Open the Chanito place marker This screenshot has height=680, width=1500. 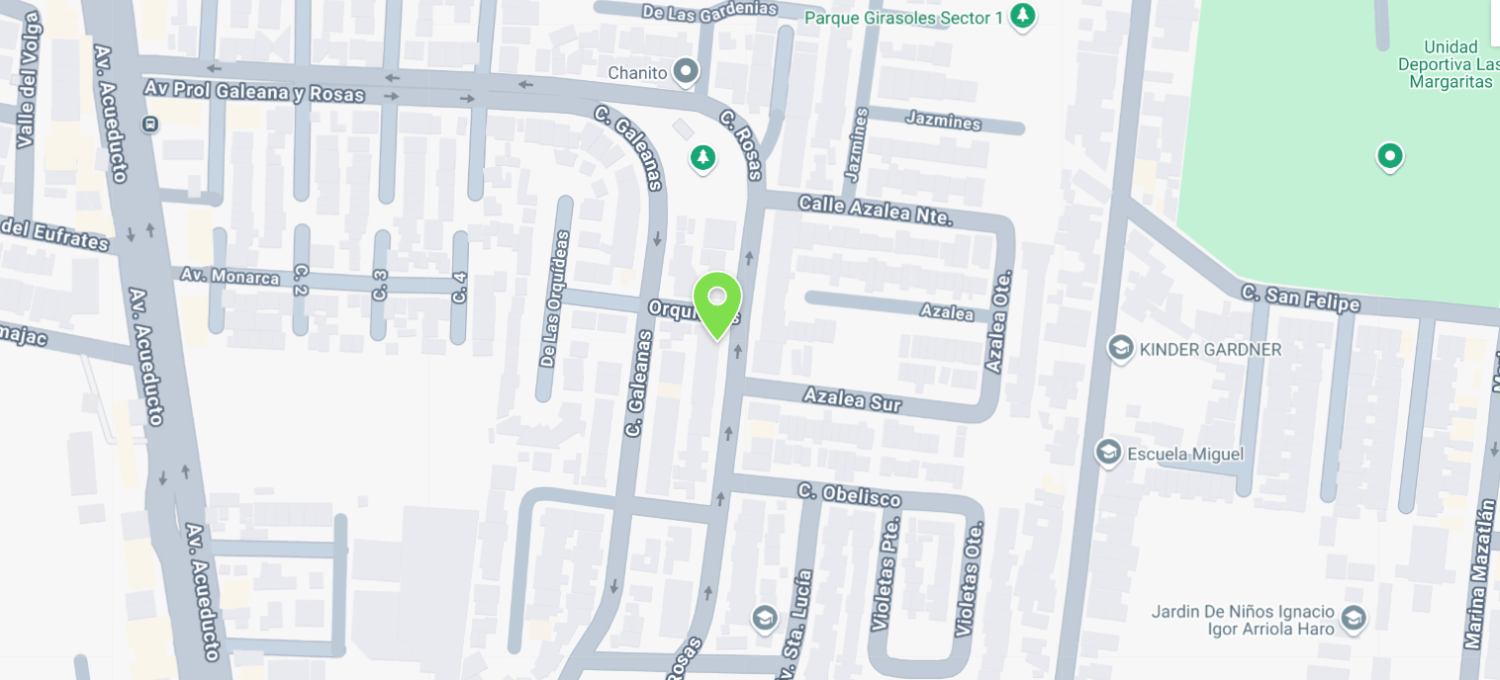[x=686, y=72]
